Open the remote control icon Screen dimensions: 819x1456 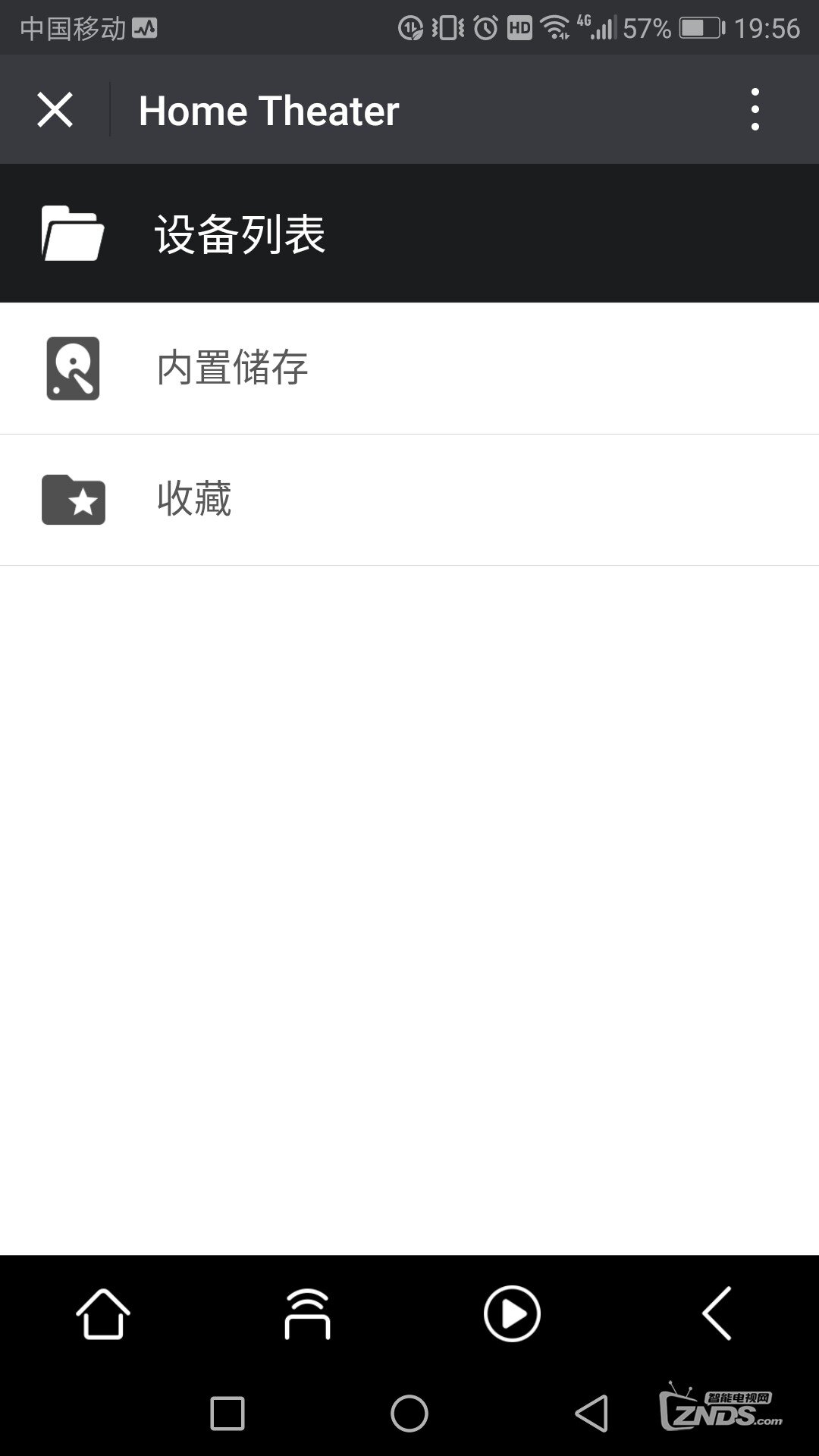coord(307,1313)
